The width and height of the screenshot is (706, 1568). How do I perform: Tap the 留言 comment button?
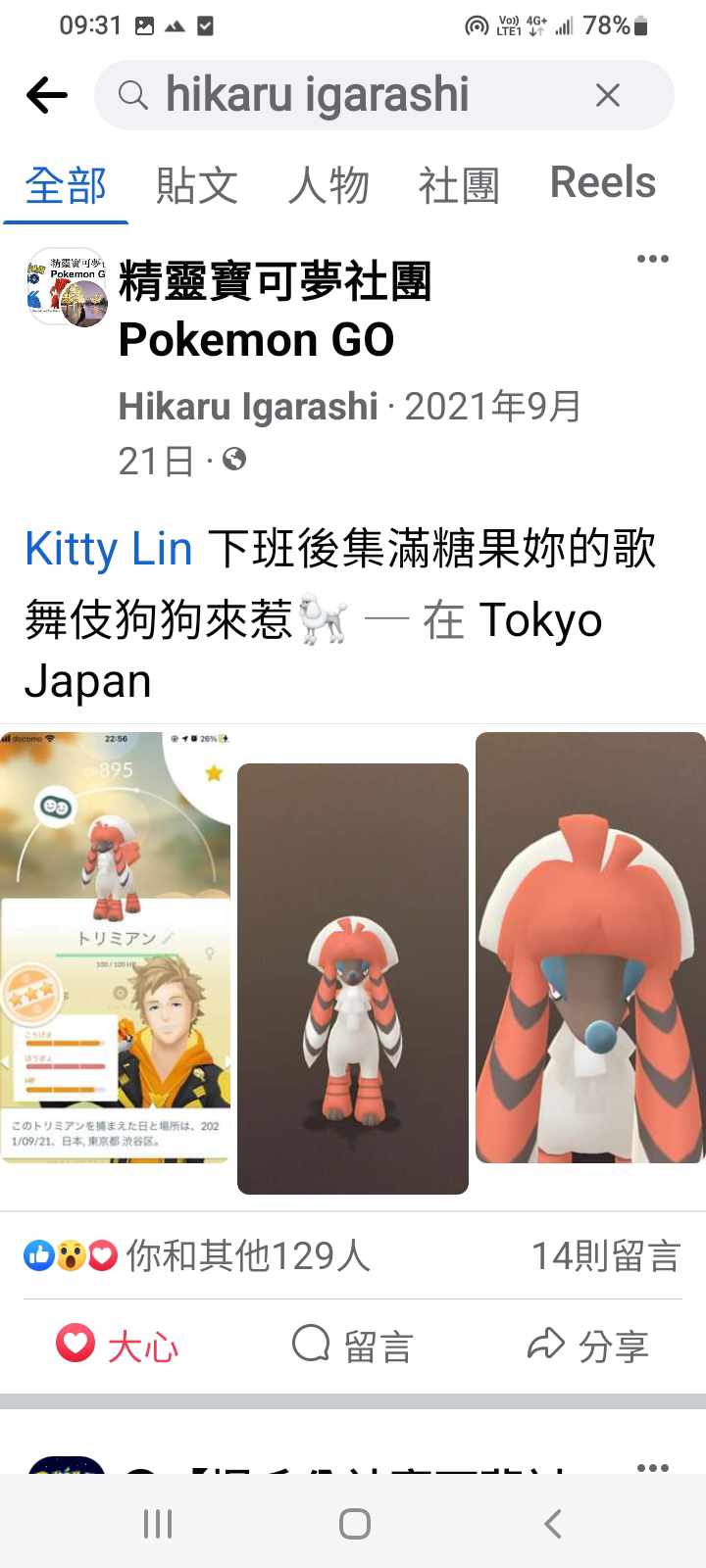coord(353,1346)
